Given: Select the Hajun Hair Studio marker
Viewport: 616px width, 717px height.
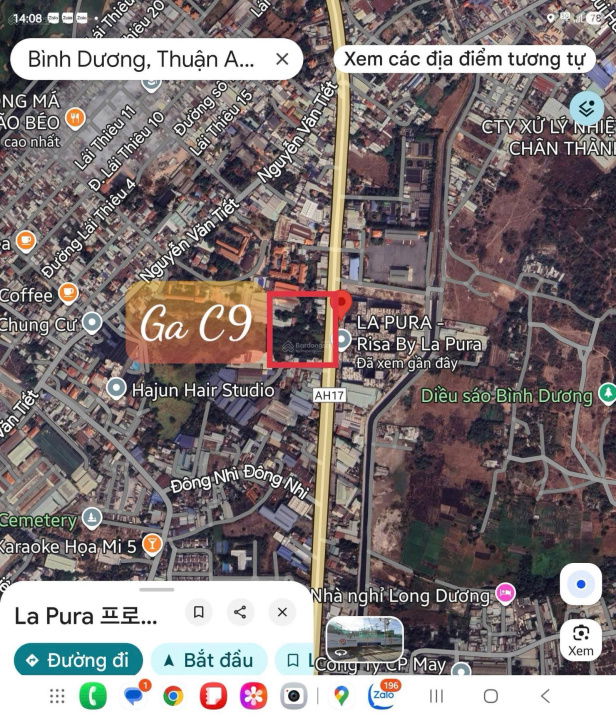Looking at the screenshot, I should [117, 388].
